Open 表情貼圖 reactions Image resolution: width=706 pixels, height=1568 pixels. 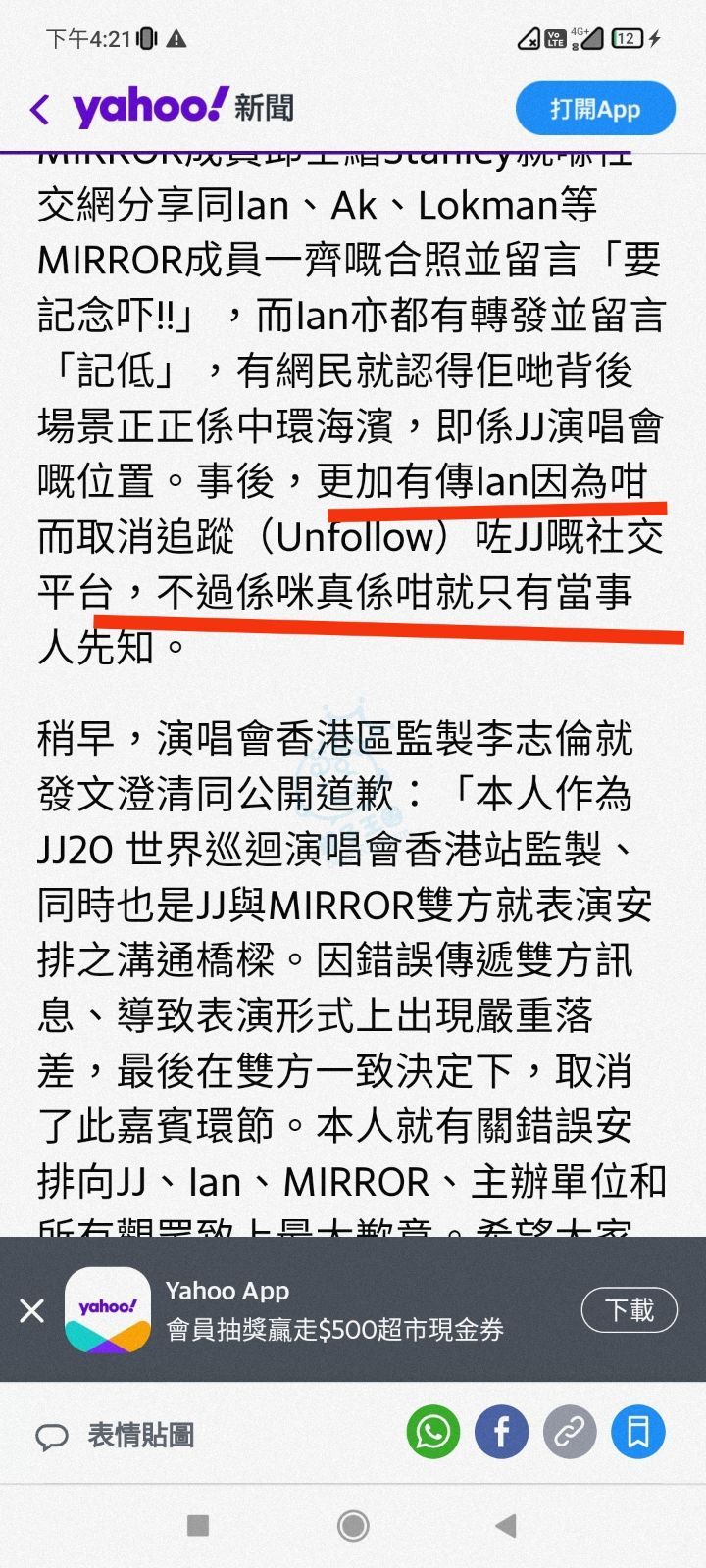tap(116, 1436)
